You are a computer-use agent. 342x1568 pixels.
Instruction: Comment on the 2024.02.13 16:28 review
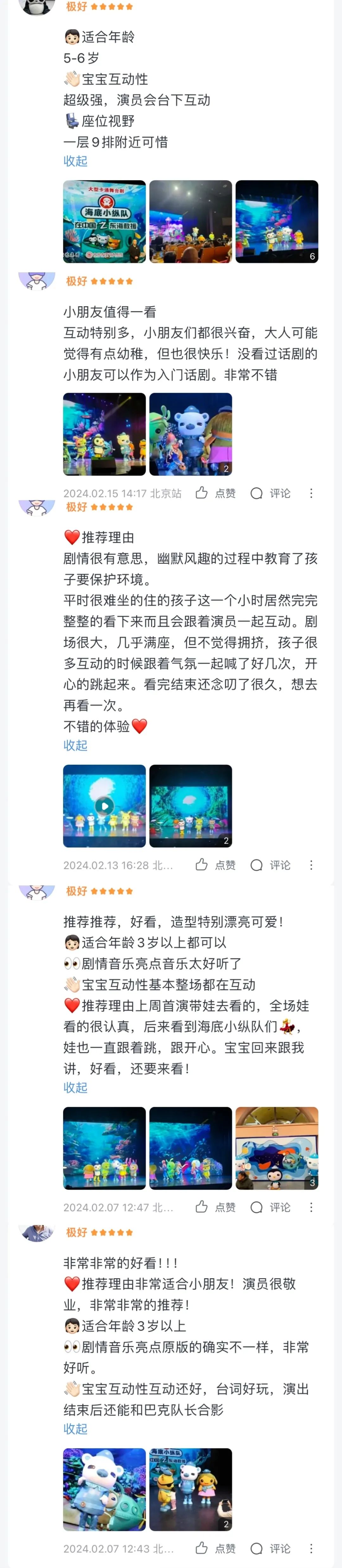click(271, 865)
